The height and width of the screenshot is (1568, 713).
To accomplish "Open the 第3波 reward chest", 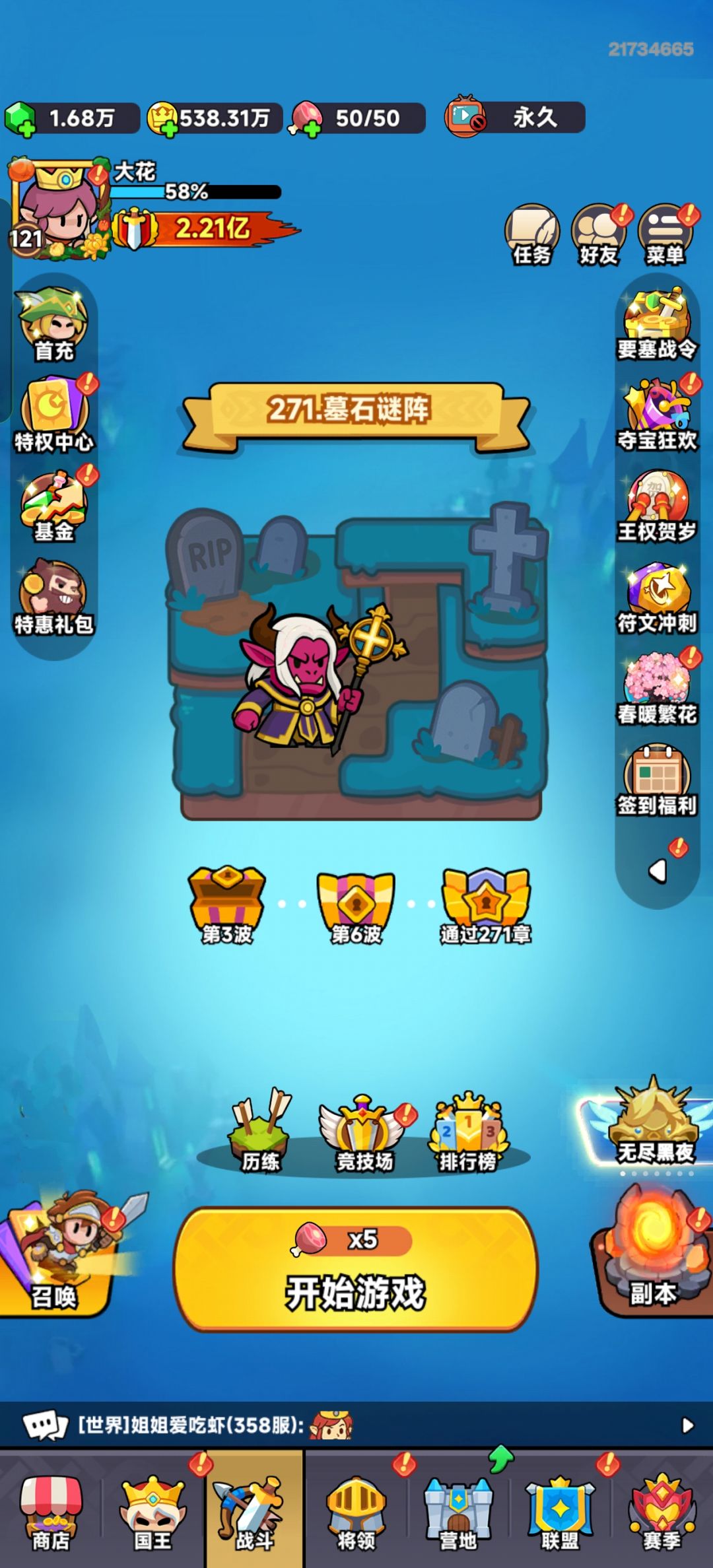I will click(227, 905).
